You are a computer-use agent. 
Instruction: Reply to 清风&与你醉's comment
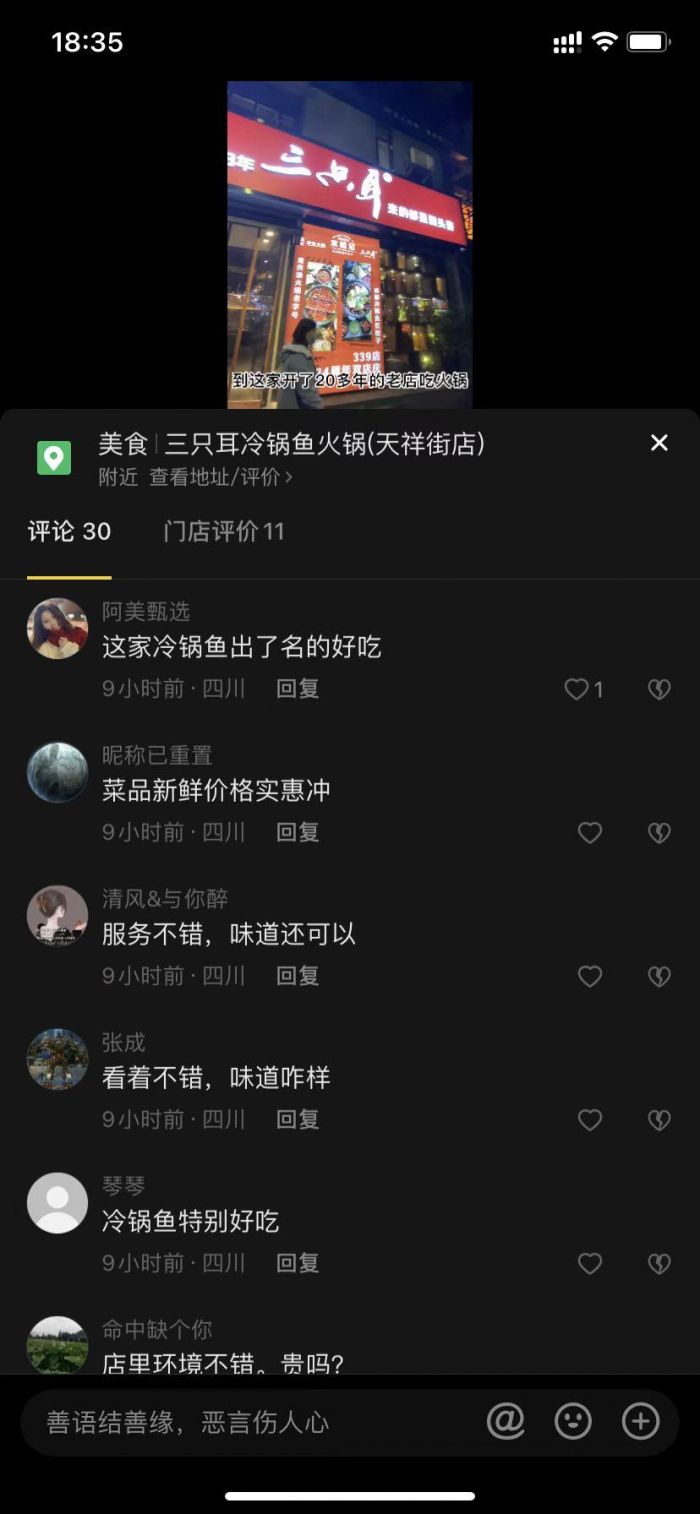pyautogui.click(x=297, y=976)
